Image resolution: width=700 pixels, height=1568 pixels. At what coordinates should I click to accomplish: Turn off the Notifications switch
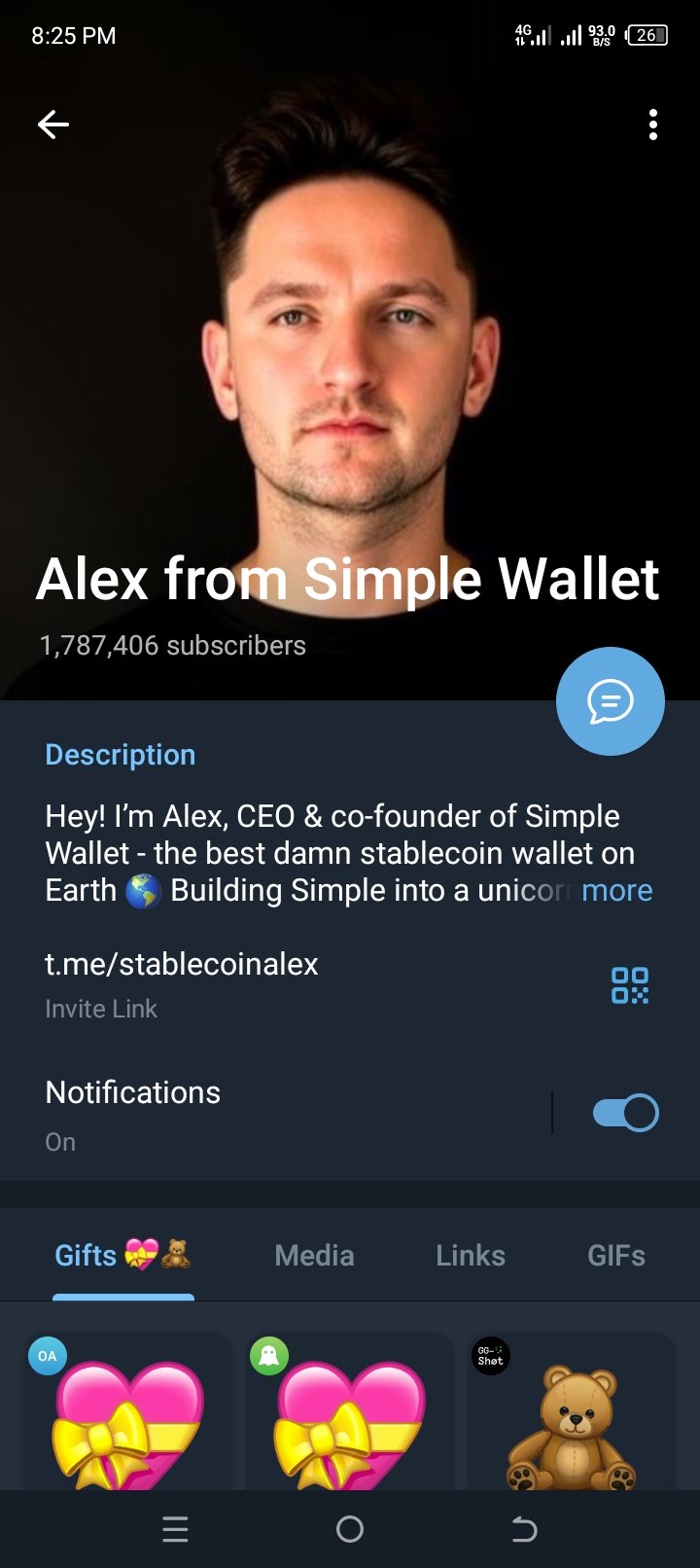coord(625,1113)
